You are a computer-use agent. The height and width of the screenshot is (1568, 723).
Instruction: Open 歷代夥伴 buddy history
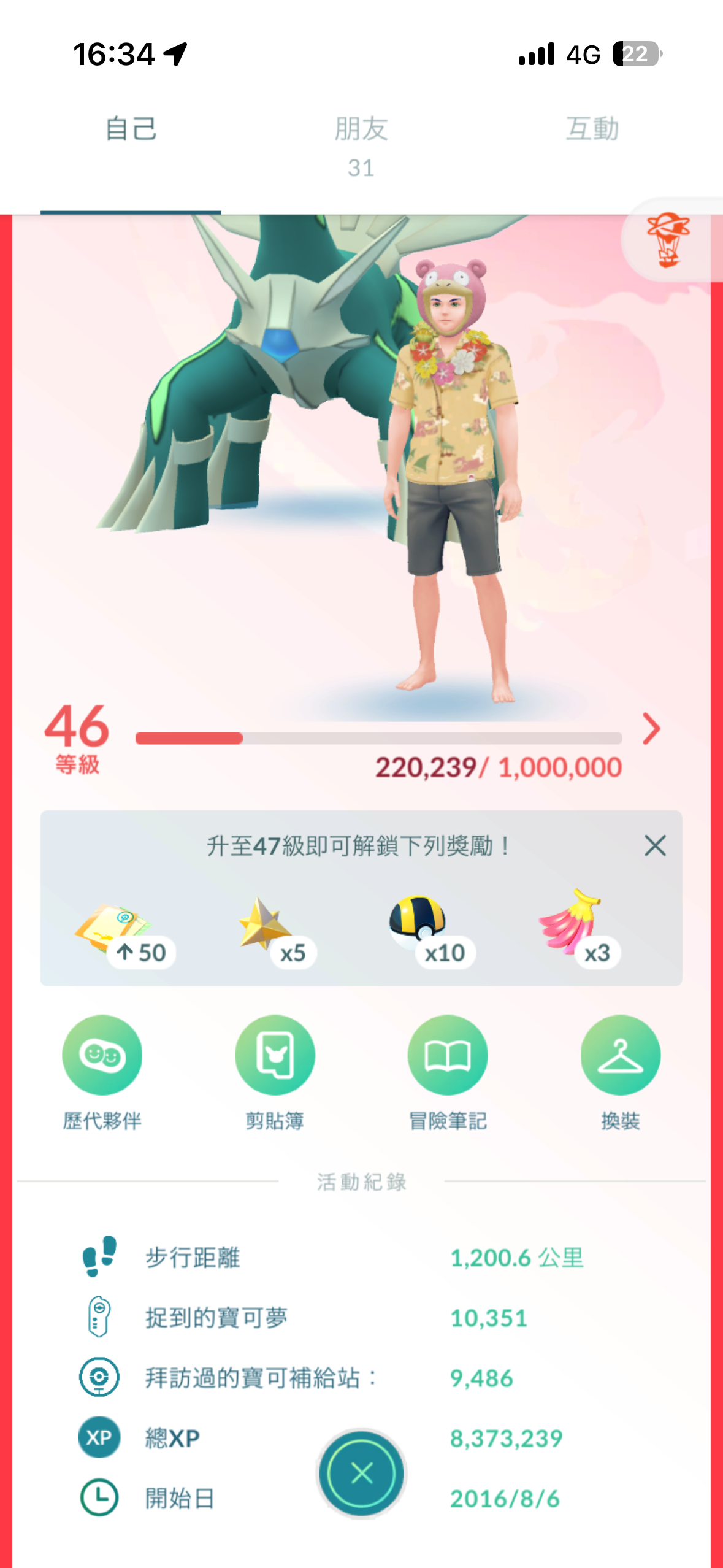102,1056
